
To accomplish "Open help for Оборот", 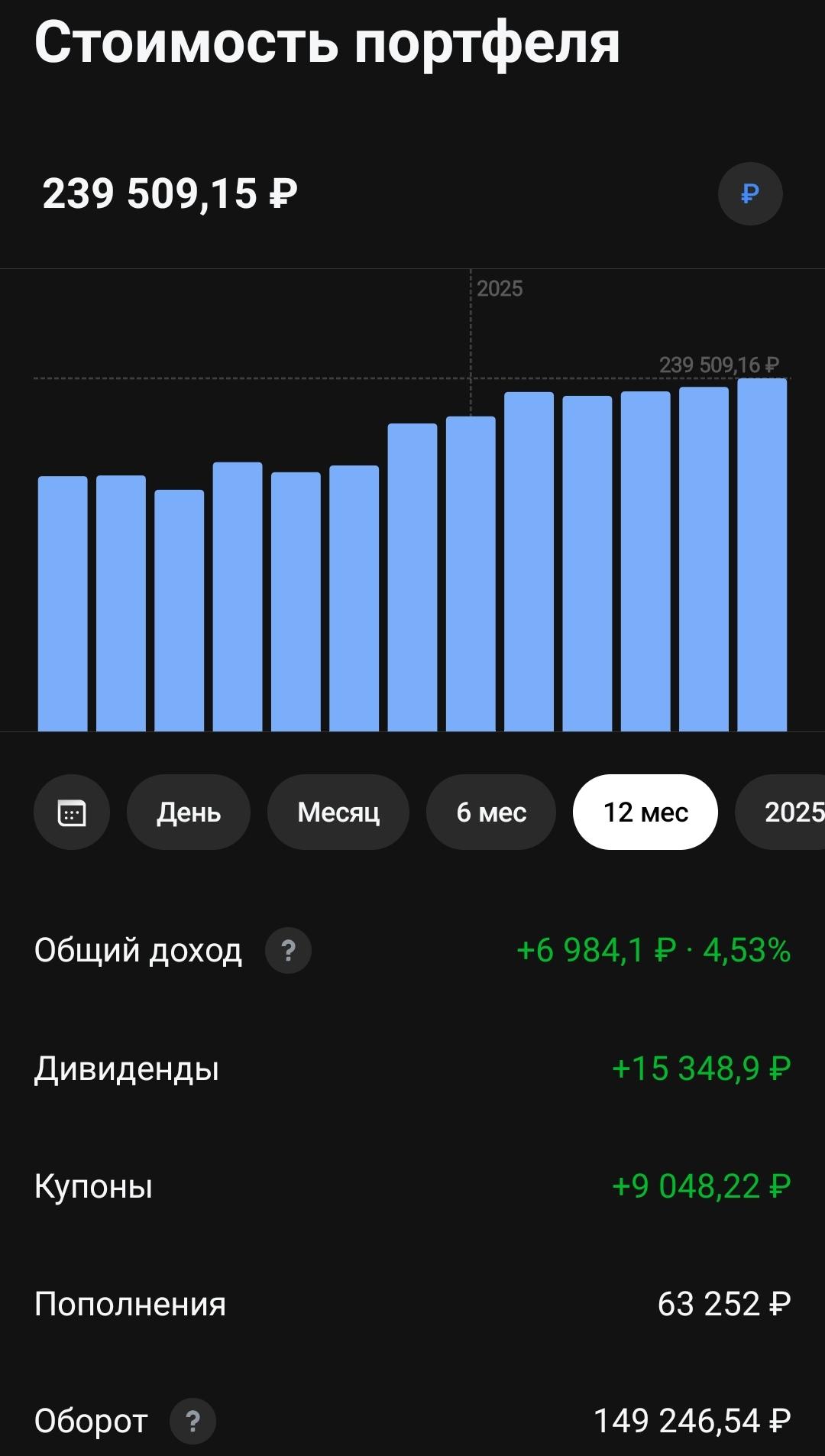I will coord(192,1422).
